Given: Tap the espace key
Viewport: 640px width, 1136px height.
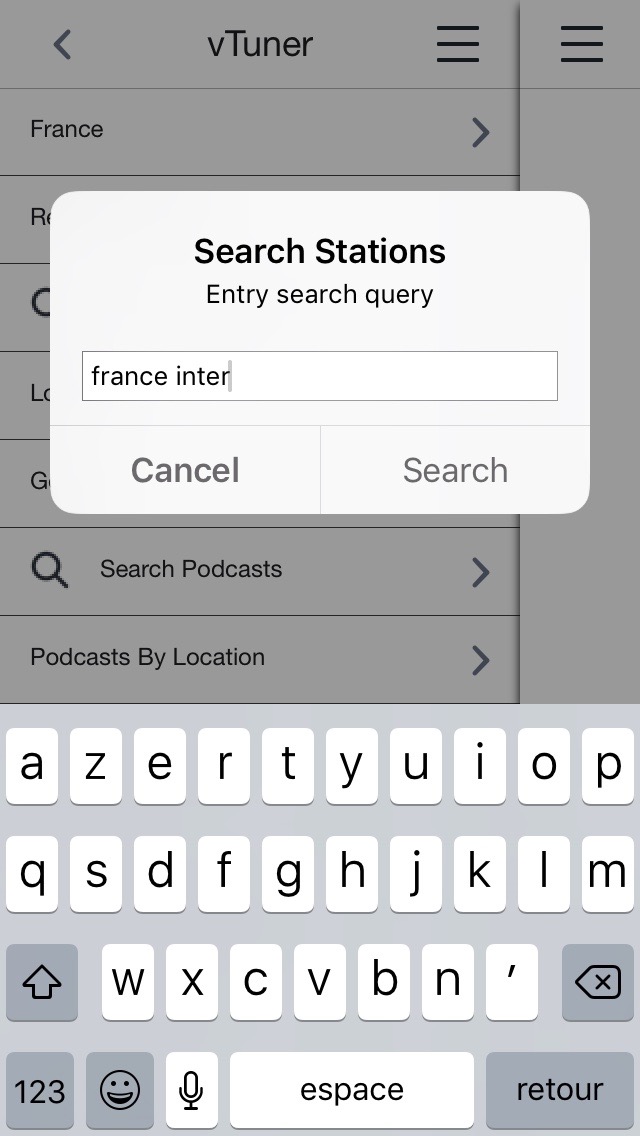Looking at the screenshot, I should [x=352, y=1090].
